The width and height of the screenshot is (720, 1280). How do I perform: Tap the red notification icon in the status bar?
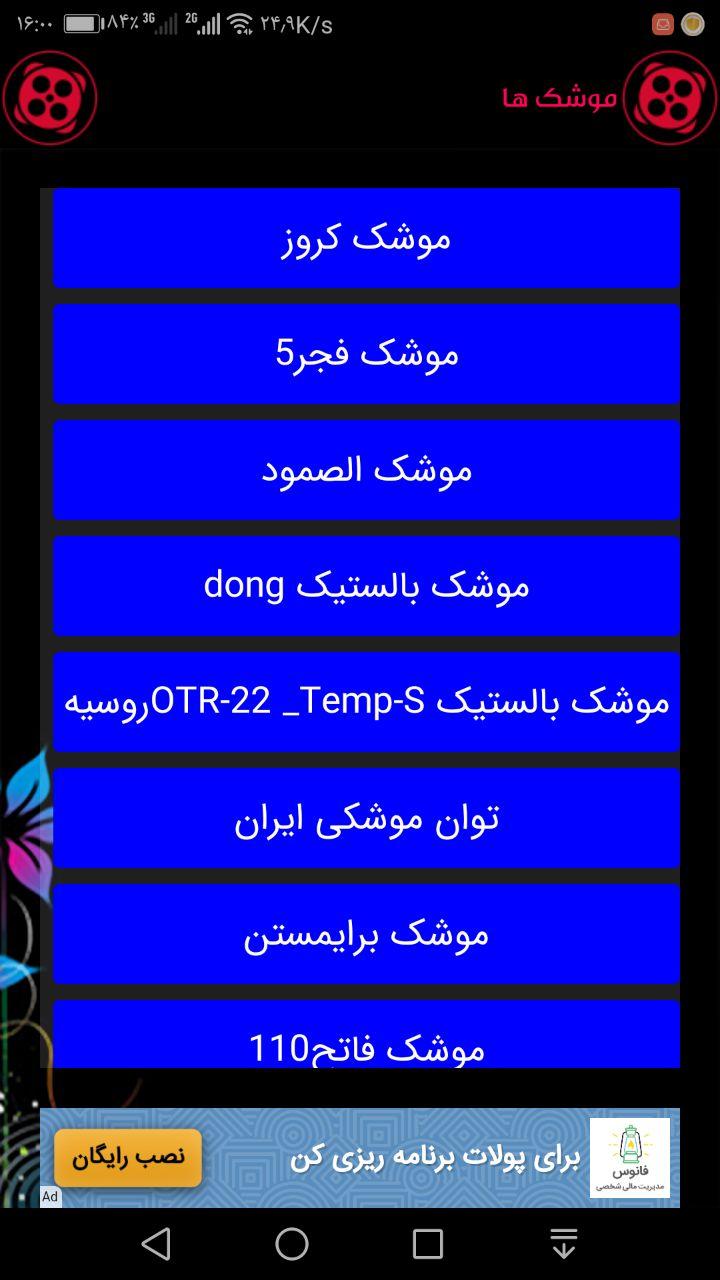point(660,22)
